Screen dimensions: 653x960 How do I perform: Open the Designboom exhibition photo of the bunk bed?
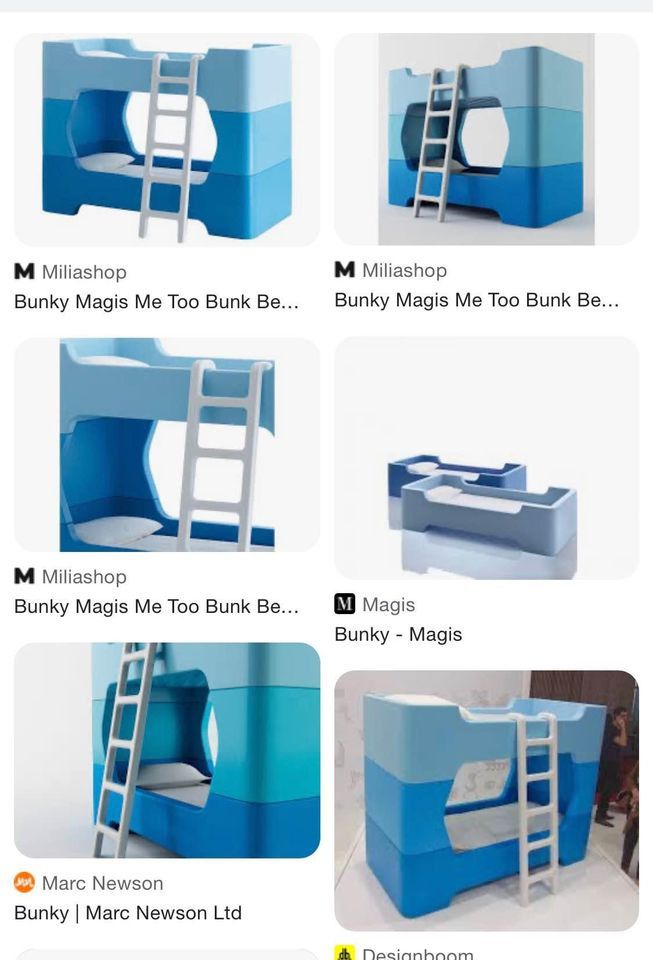click(x=486, y=800)
